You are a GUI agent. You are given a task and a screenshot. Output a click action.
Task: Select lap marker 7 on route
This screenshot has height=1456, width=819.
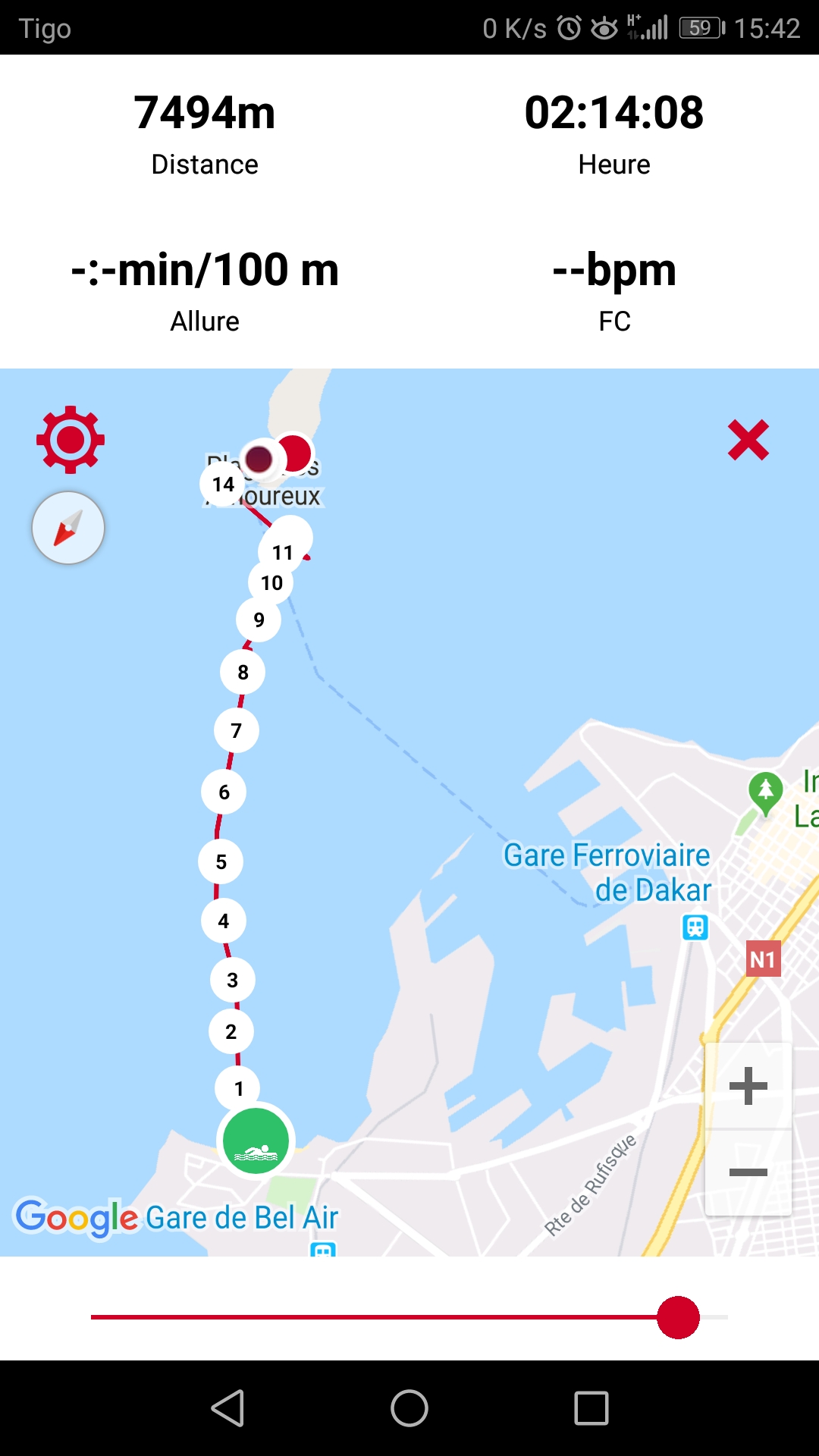coord(237,731)
